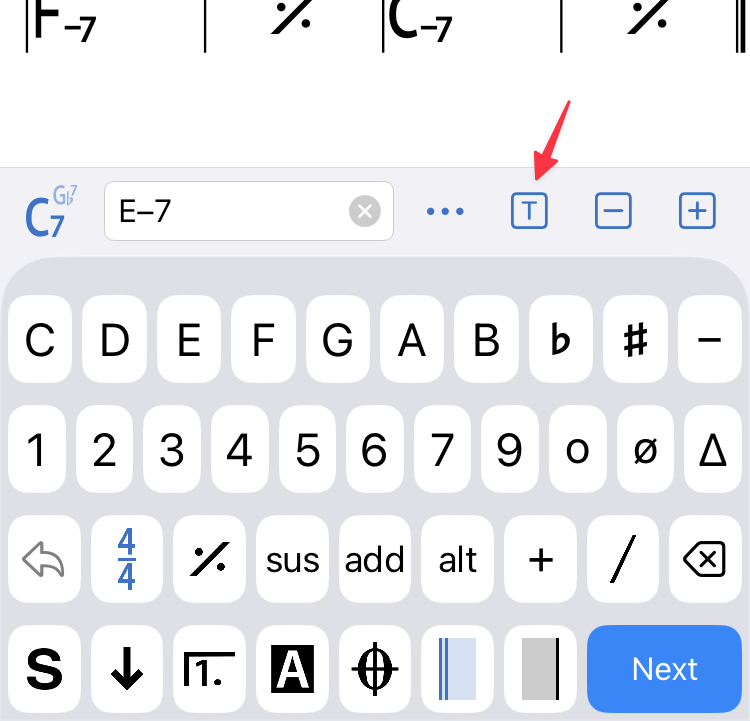Screen dimensions: 750x721
Task: Enter the flat symbol key
Action: click(x=561, y=341)
